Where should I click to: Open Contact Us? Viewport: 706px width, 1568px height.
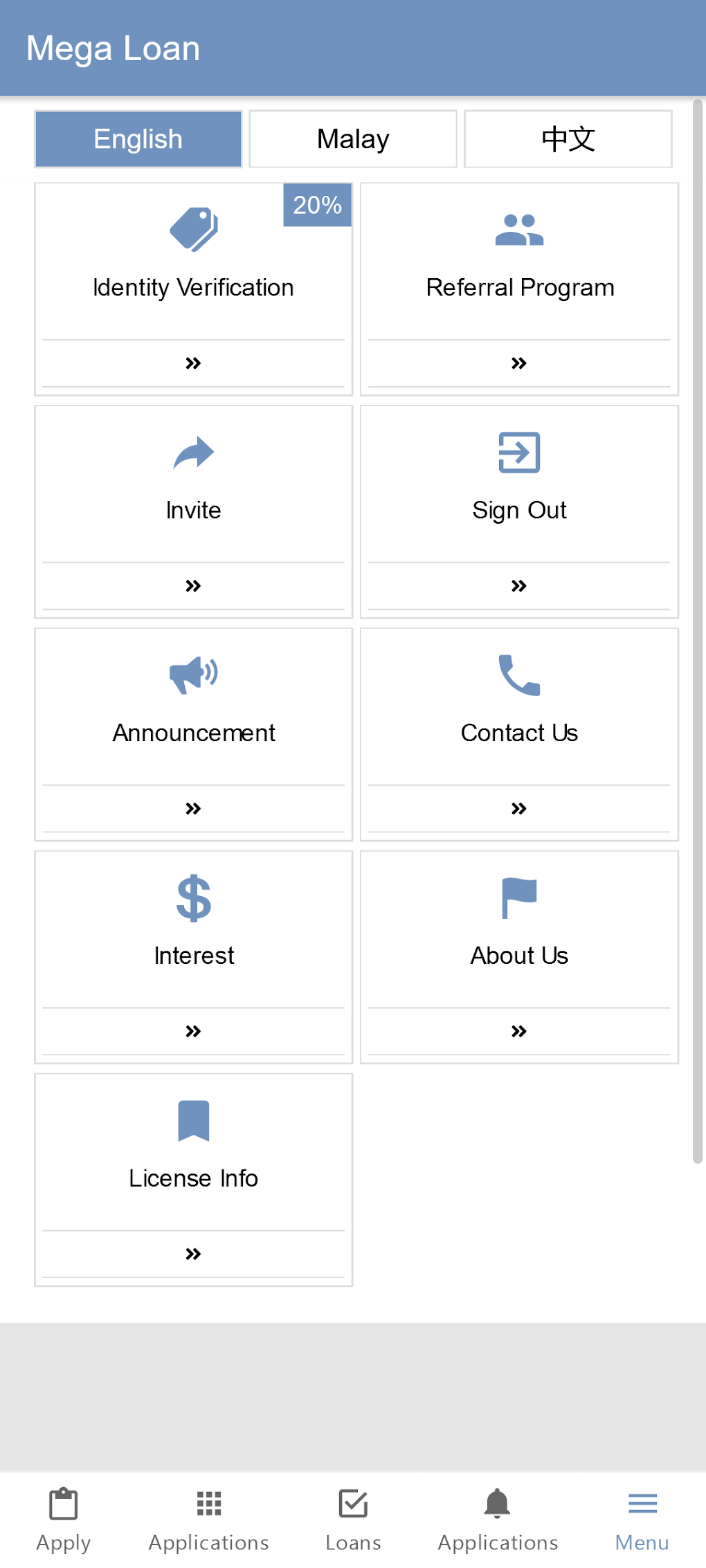[519, 734]
